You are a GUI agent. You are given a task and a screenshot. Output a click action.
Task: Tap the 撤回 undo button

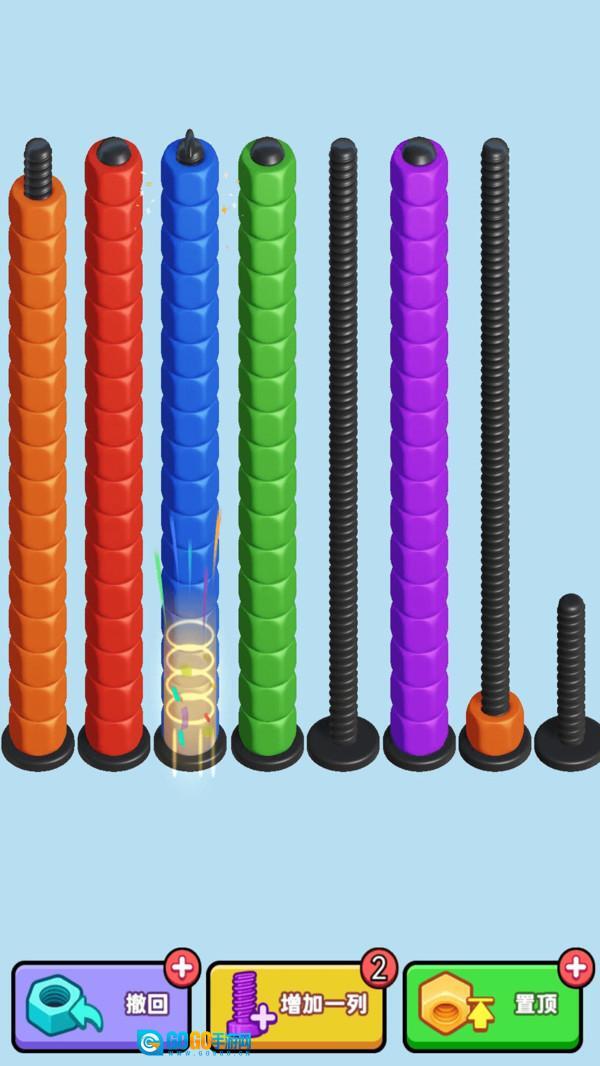click(102, 1006)
